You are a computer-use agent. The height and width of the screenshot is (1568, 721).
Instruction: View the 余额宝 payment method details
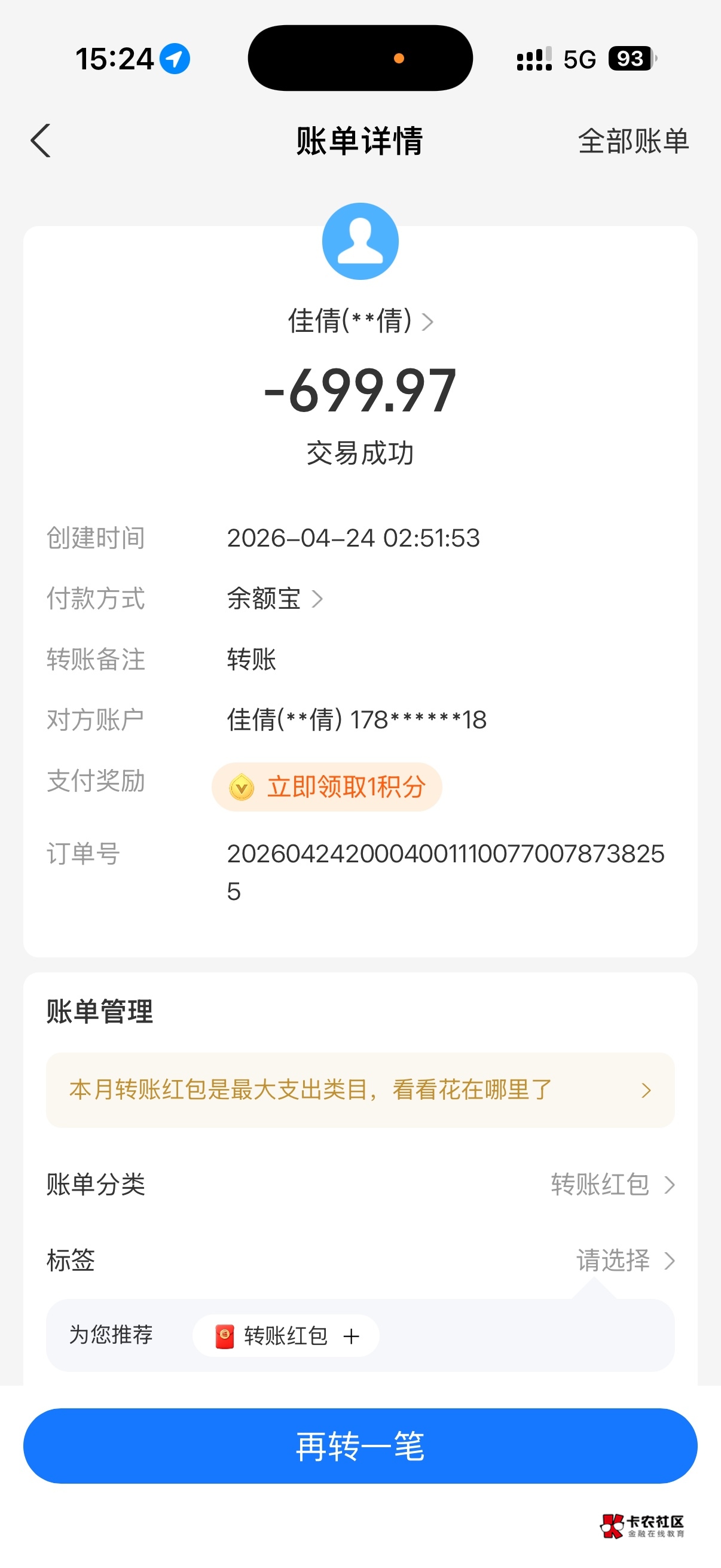coord(274,599)
